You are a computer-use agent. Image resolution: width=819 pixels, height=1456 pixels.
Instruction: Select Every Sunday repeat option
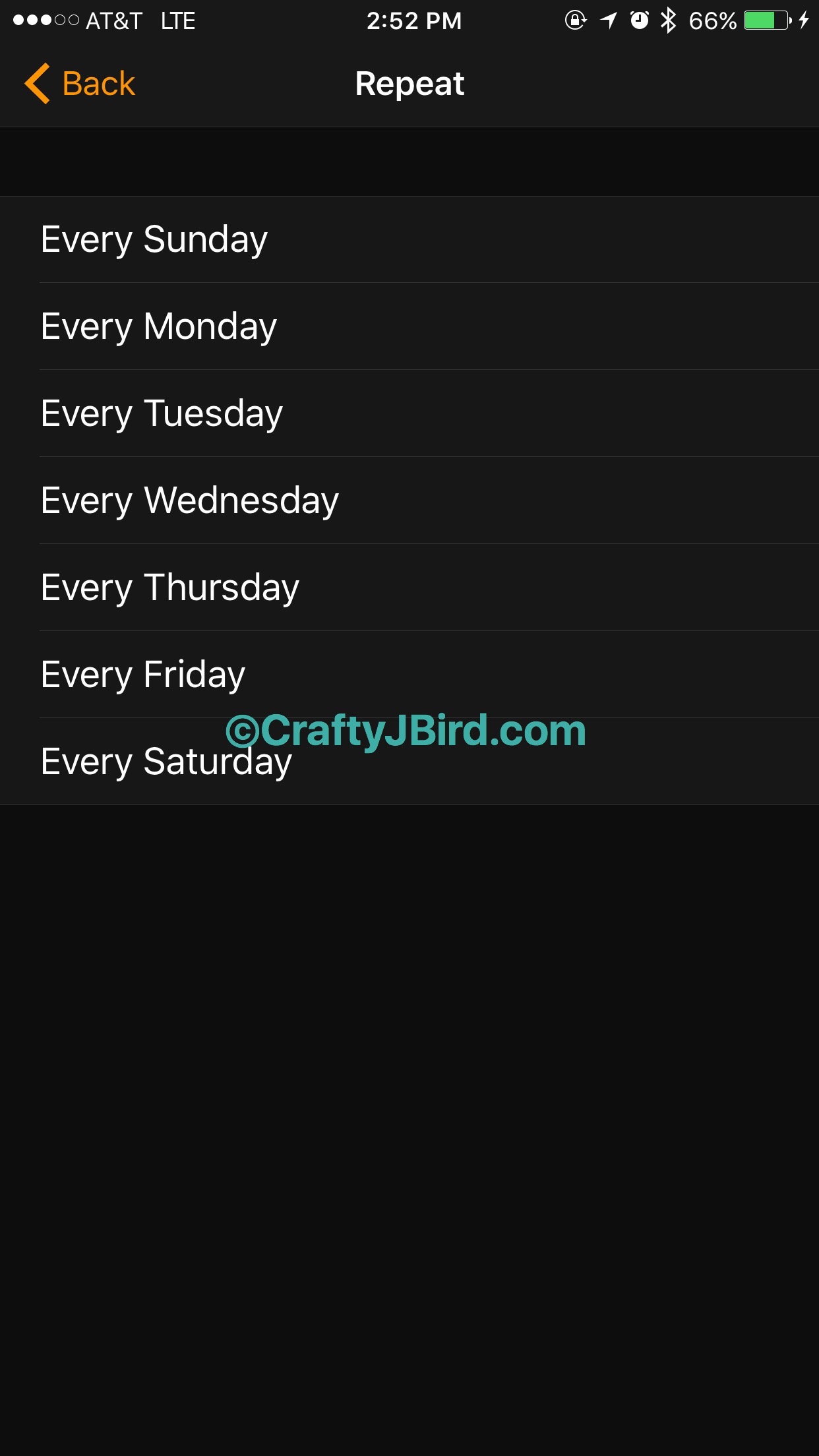(x=409, y=239)
